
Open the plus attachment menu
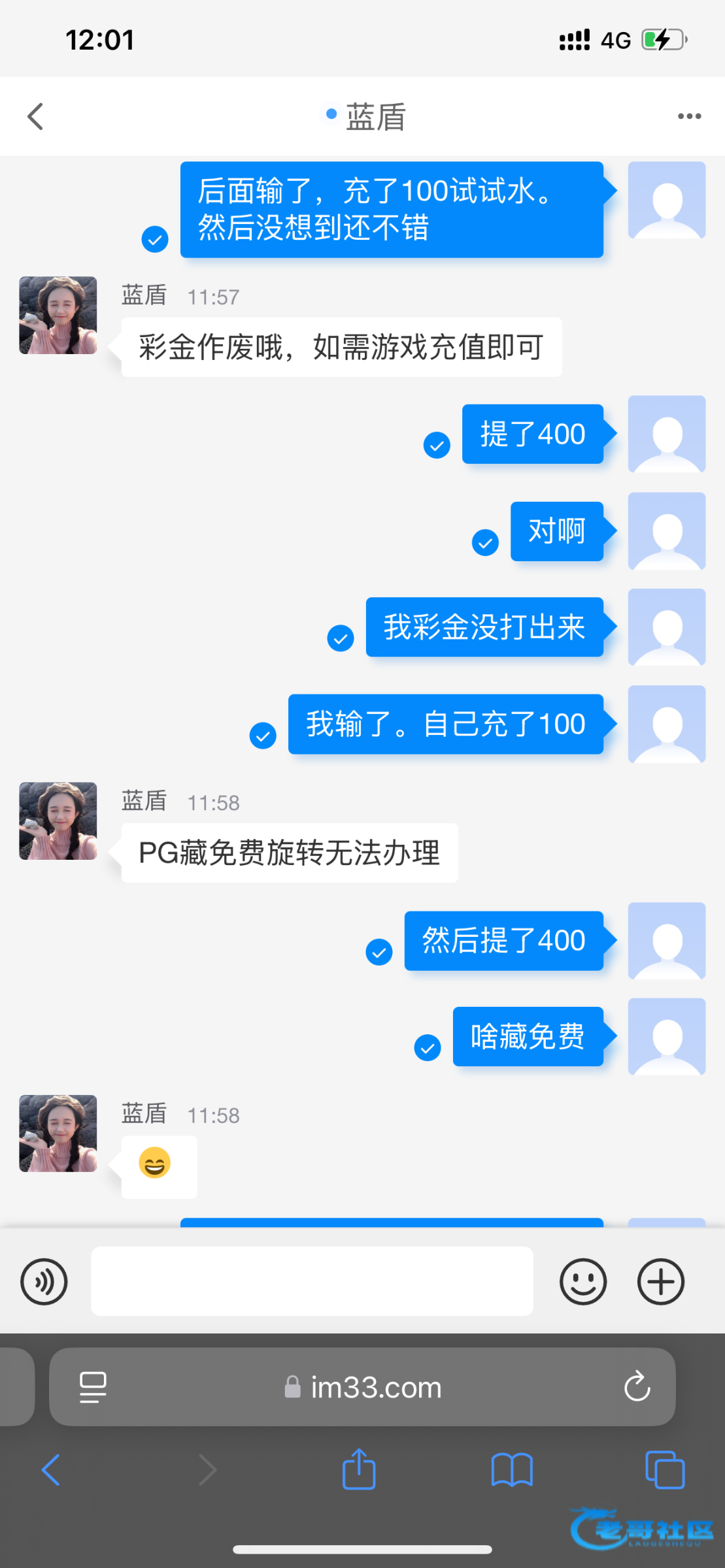[660, 1281]
